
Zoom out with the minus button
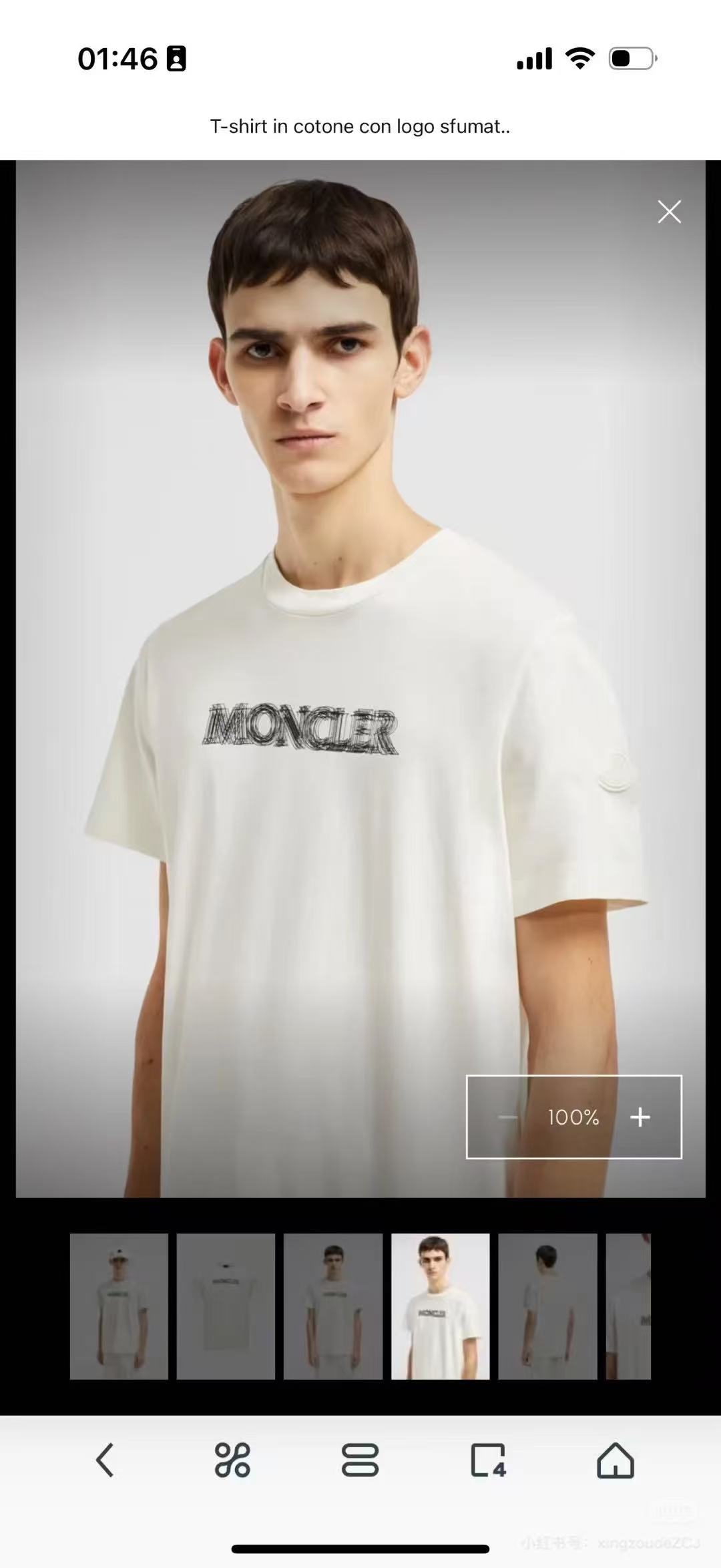pos(507,1117)
